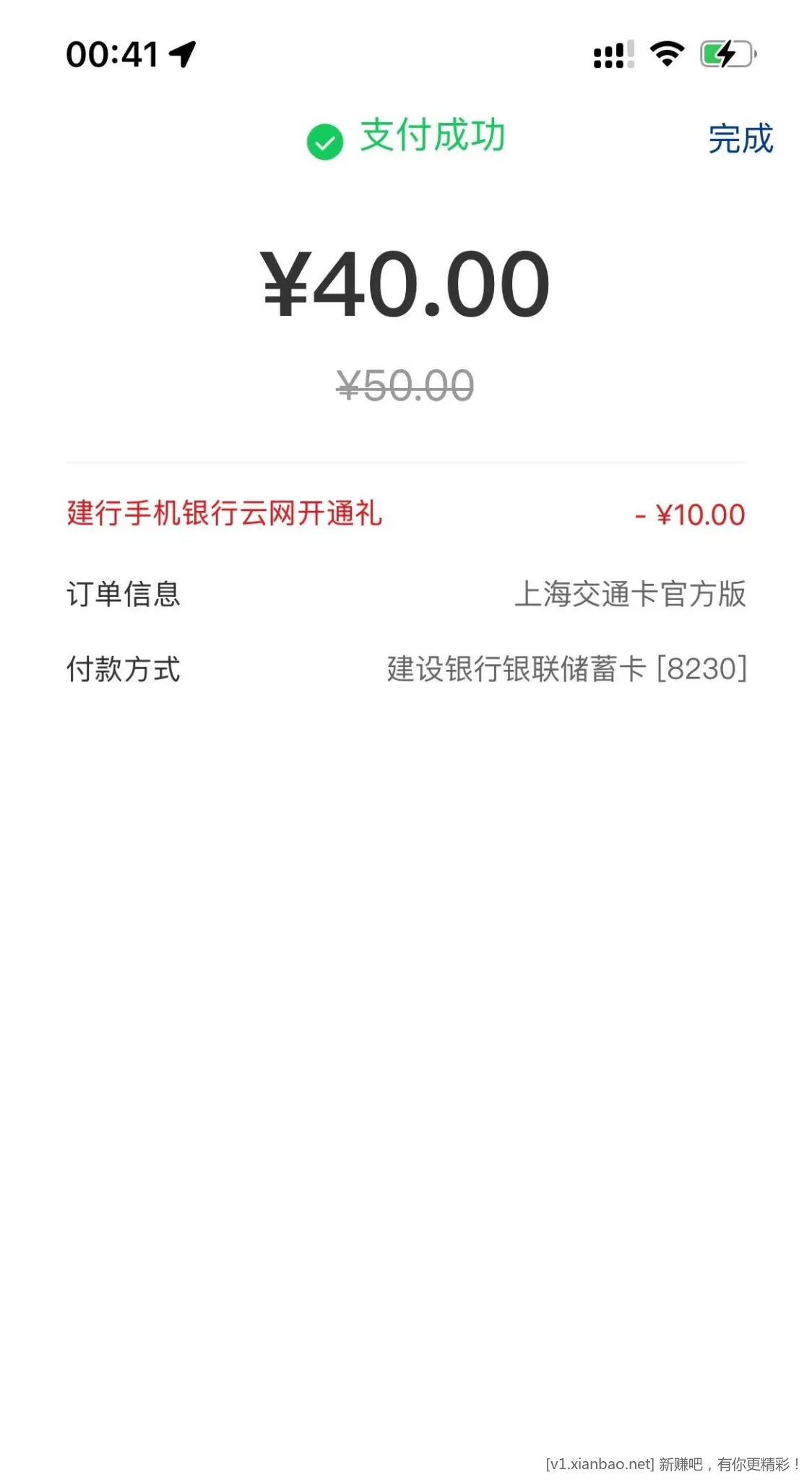Open the 建行手机银行云网开通礼 discount entry
Viewport: 812px width, 1480px height.
click(x=224, y=515)
